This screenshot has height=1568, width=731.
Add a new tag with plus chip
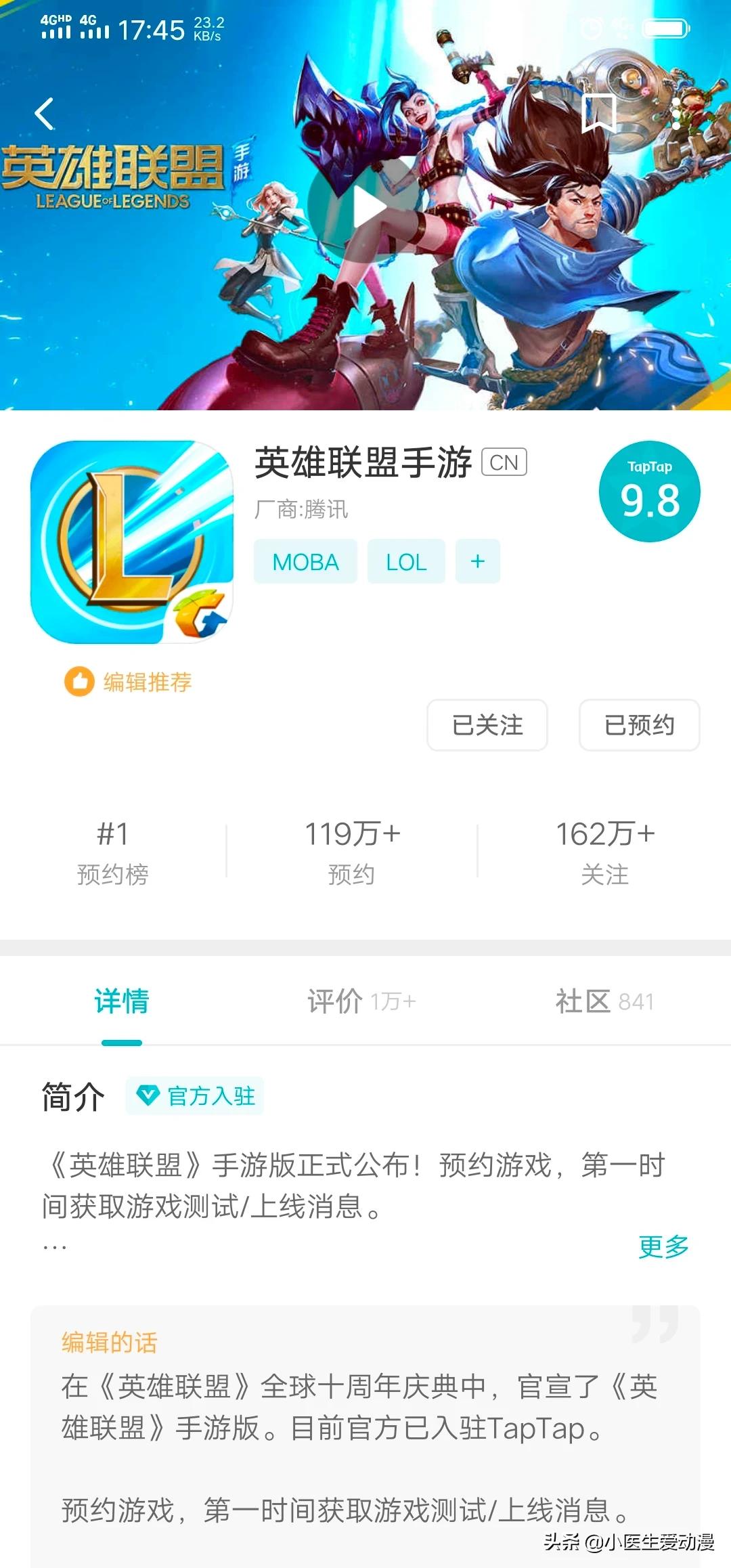[x=478, y=561]
